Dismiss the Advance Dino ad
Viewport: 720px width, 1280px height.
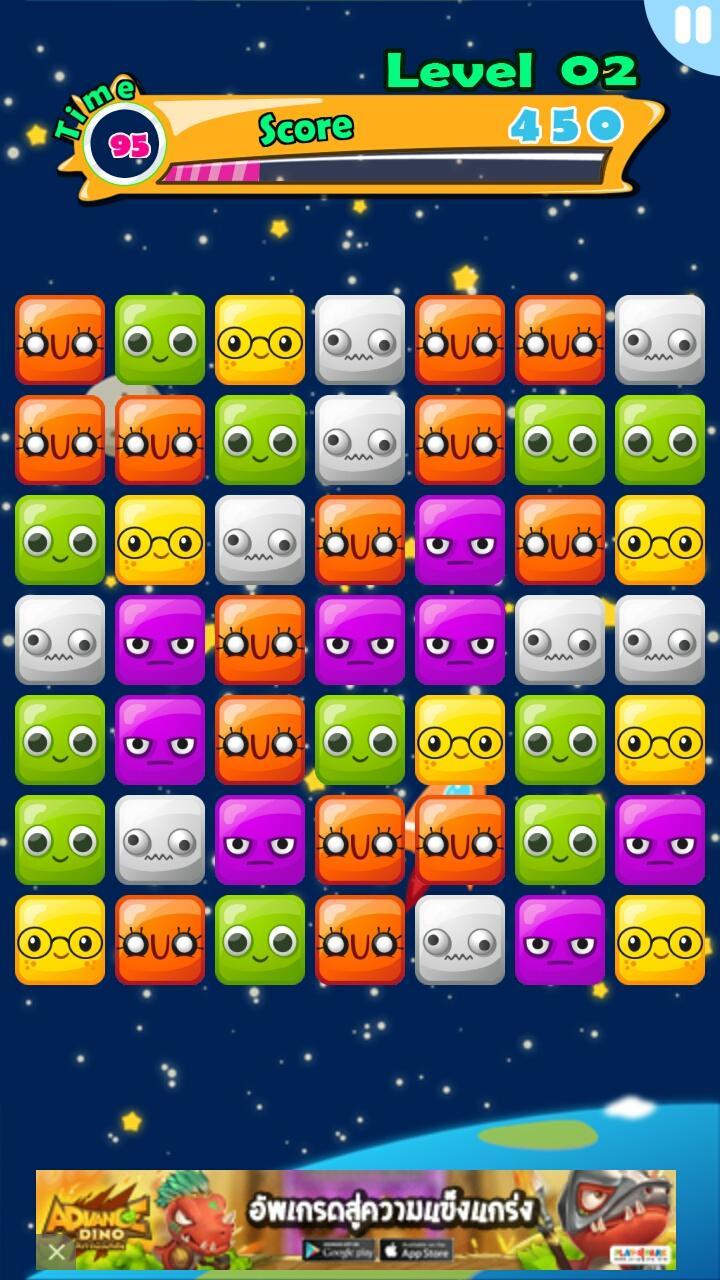click(x=57, y=1251)
